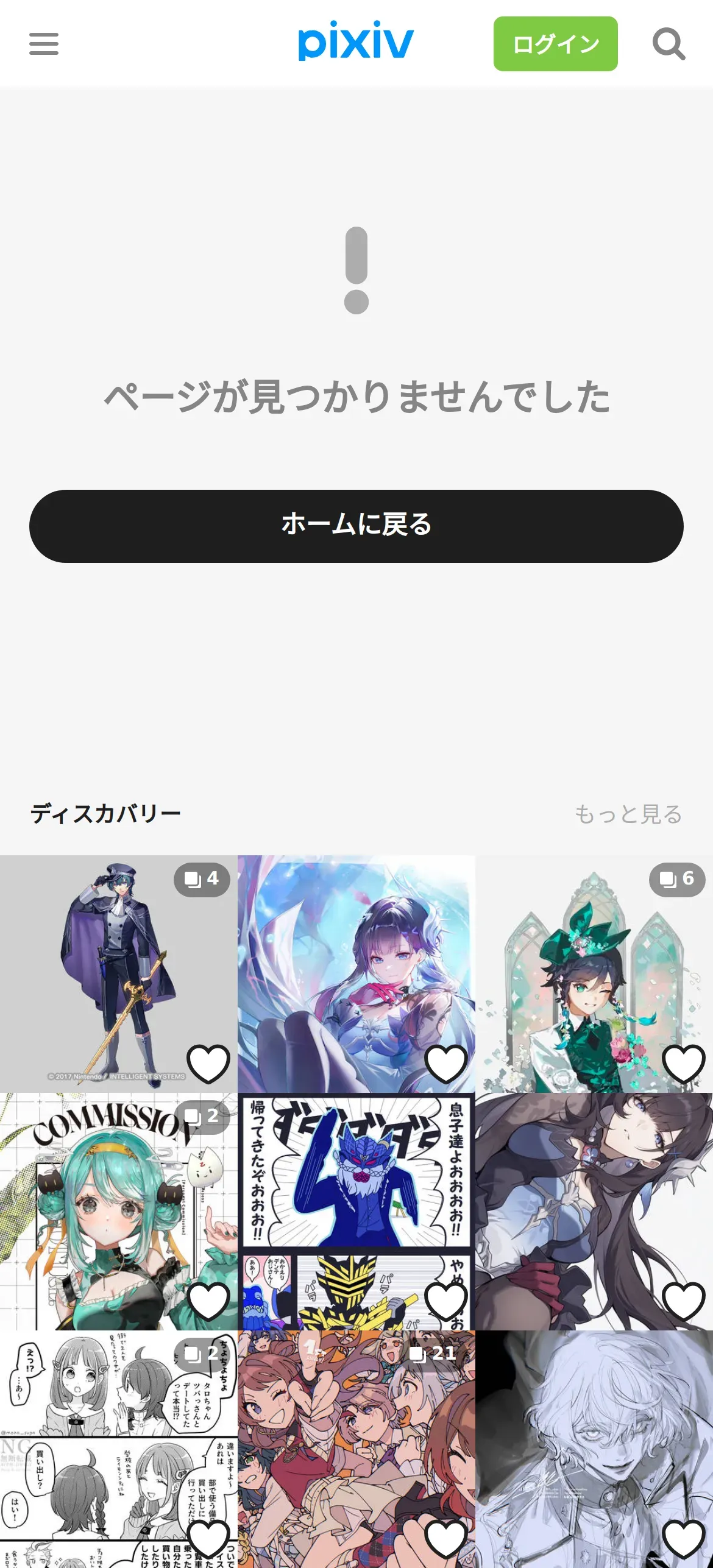Tap the ホームに戻る button
This screenshot has width=713, height=1568.
pos(357,526)
